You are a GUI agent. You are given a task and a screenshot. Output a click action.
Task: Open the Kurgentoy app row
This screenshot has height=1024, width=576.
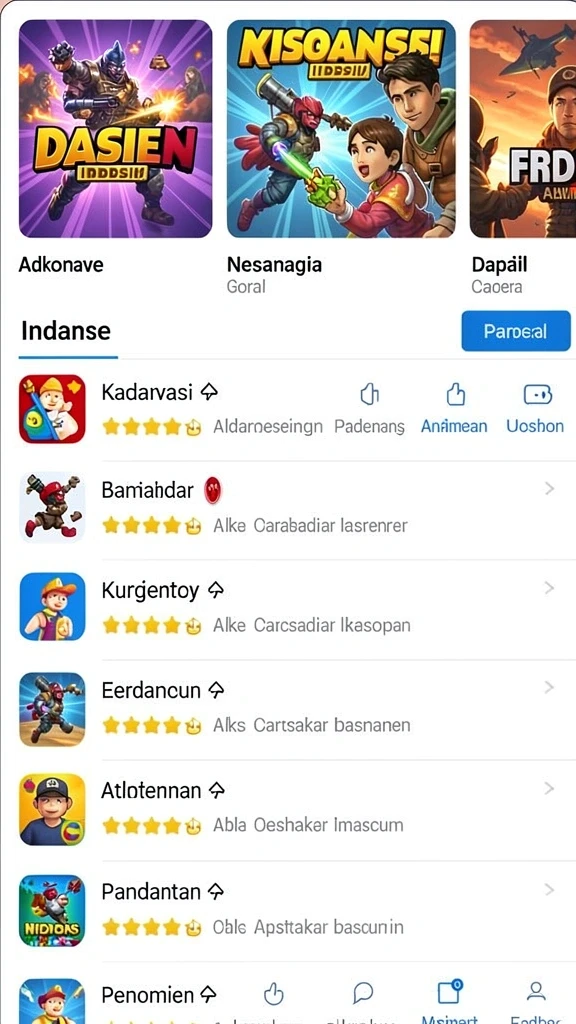pos(288,609)
